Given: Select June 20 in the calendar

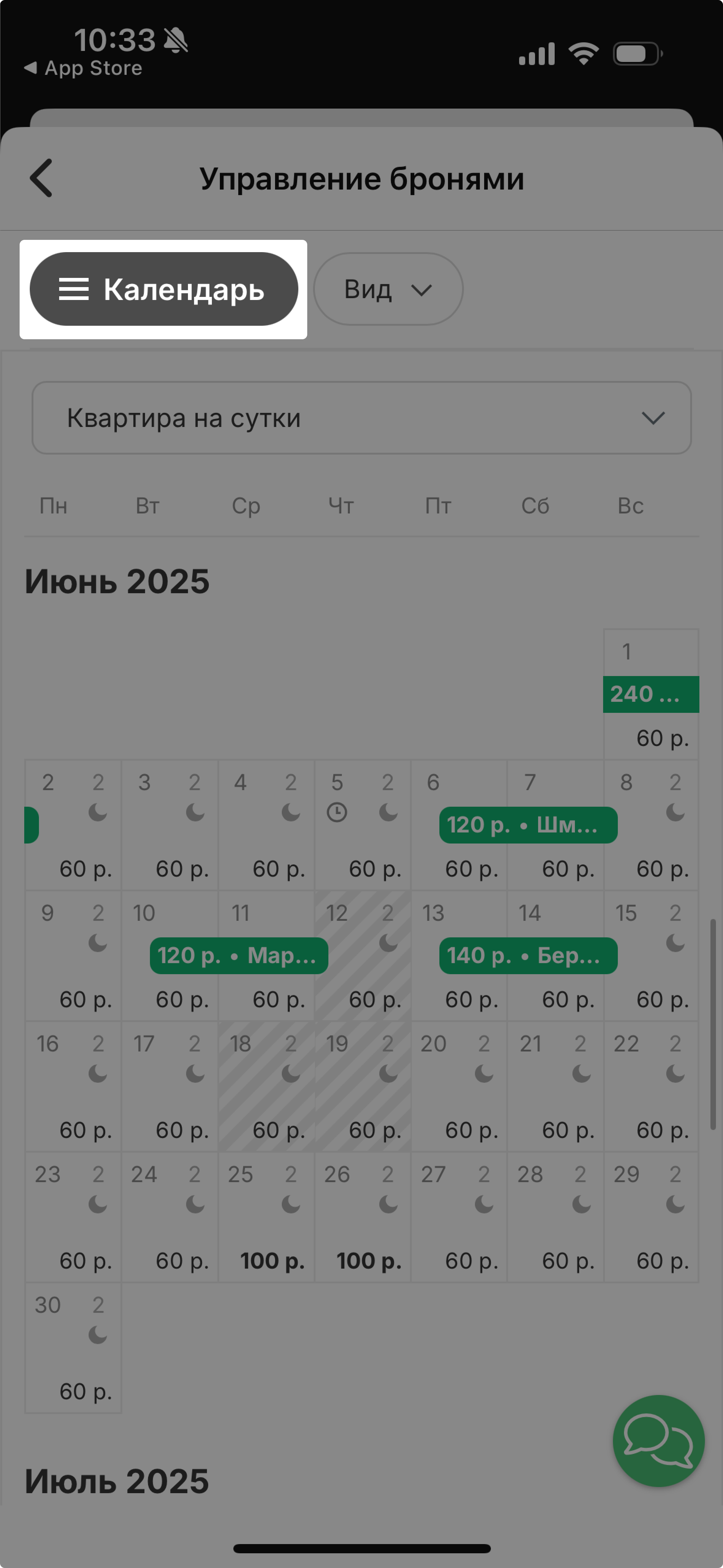Looking at the screenshot, I should click(x=459, y=1086).
